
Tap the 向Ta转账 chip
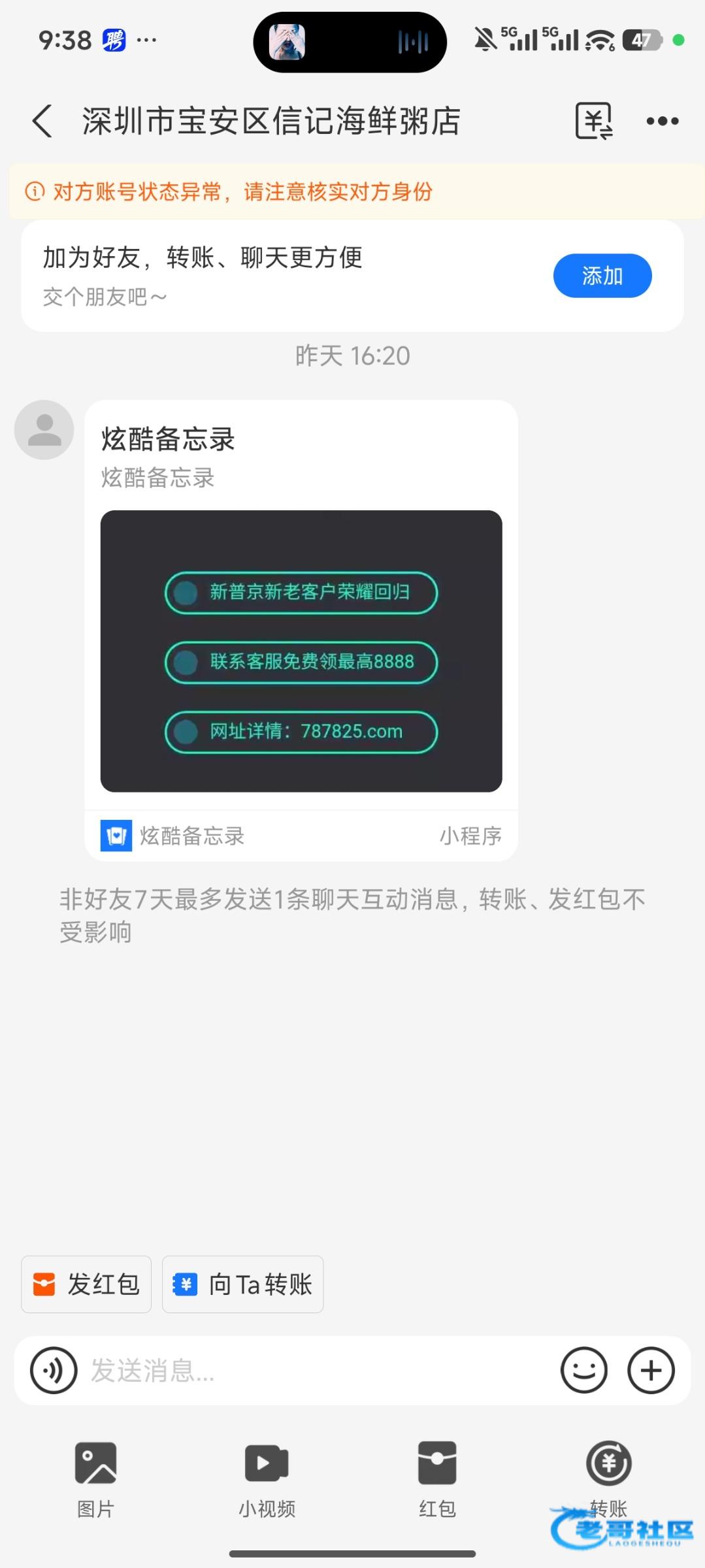click(x=242, y=1284)
